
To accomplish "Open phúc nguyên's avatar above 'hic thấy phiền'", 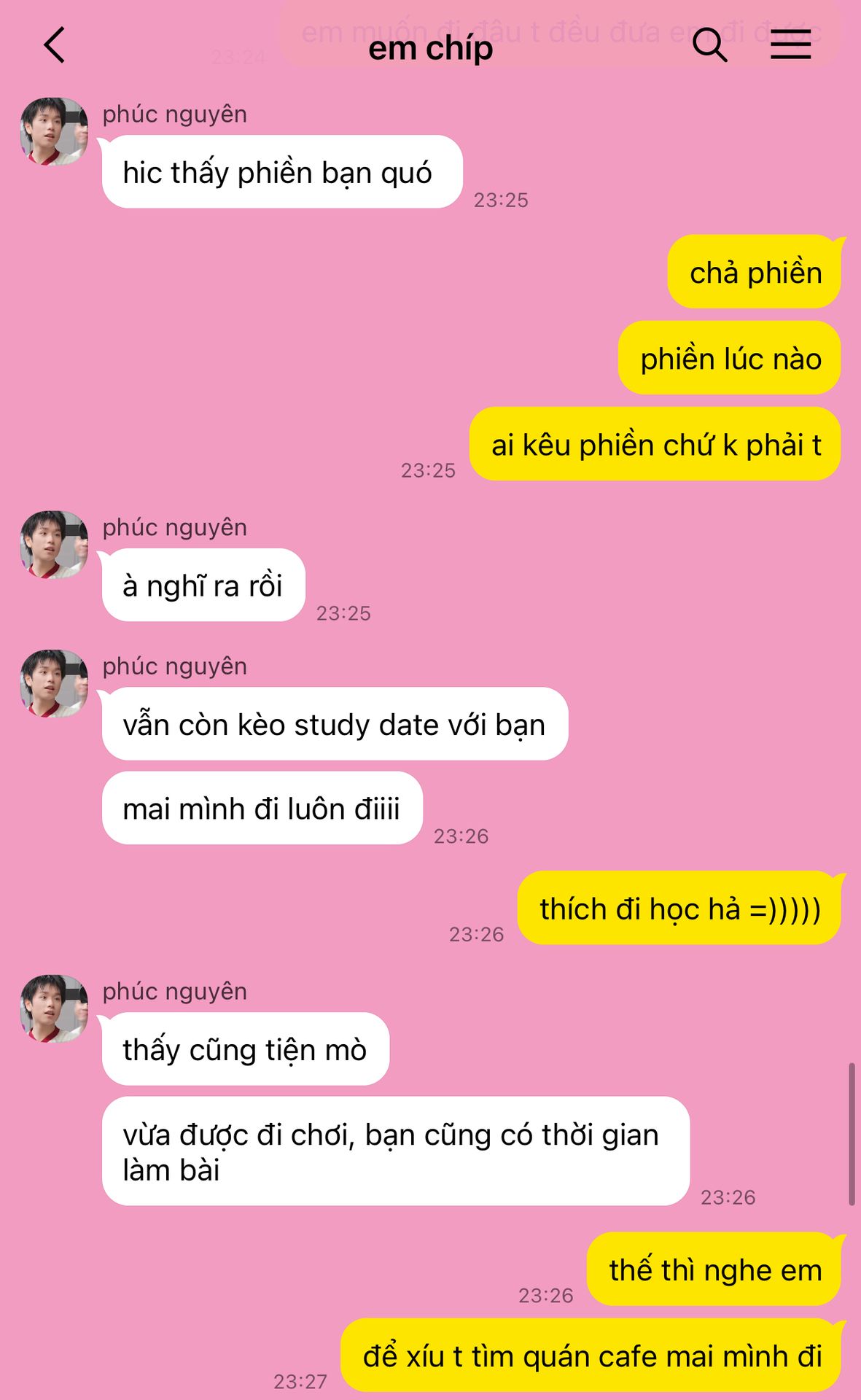I will coord(54,131).
